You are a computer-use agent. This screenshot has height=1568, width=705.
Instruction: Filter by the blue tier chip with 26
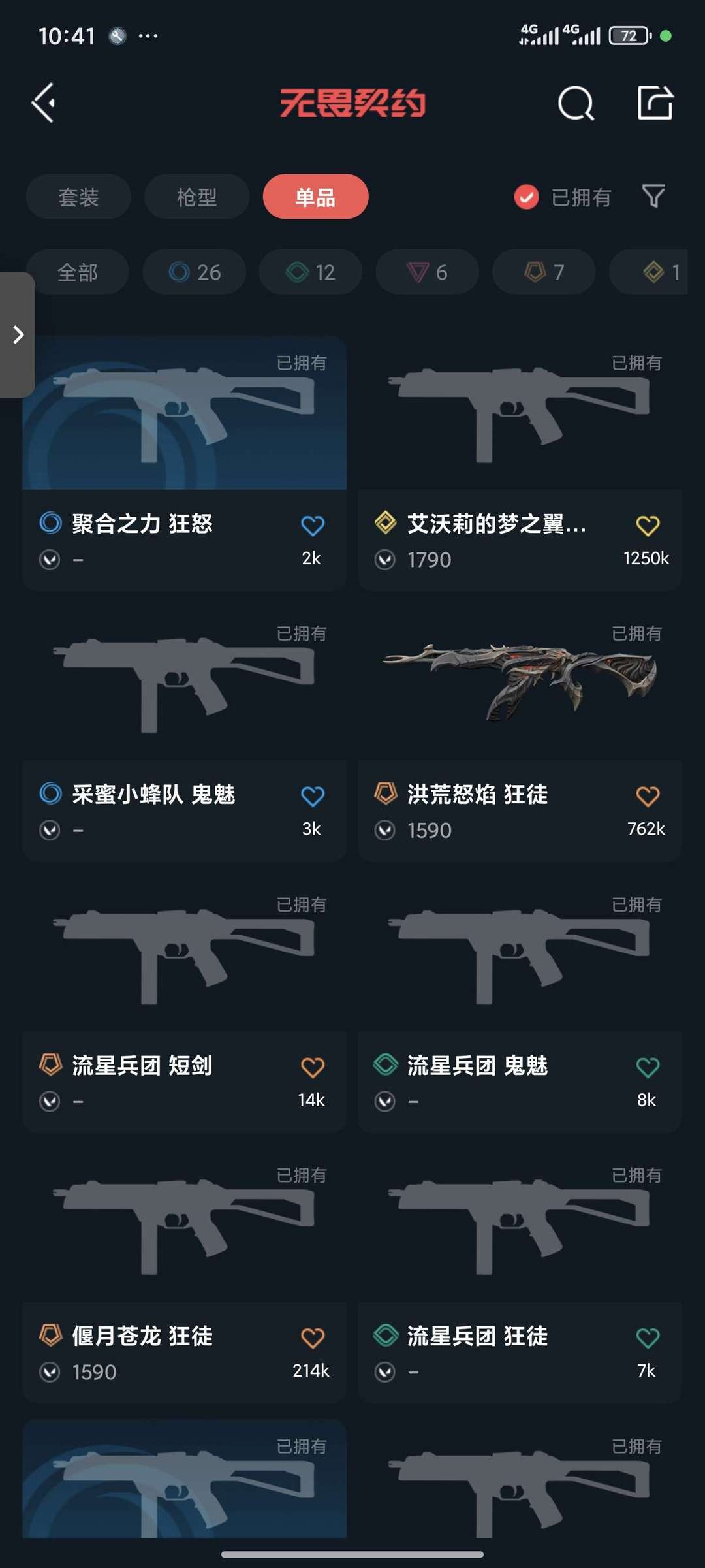195,272
